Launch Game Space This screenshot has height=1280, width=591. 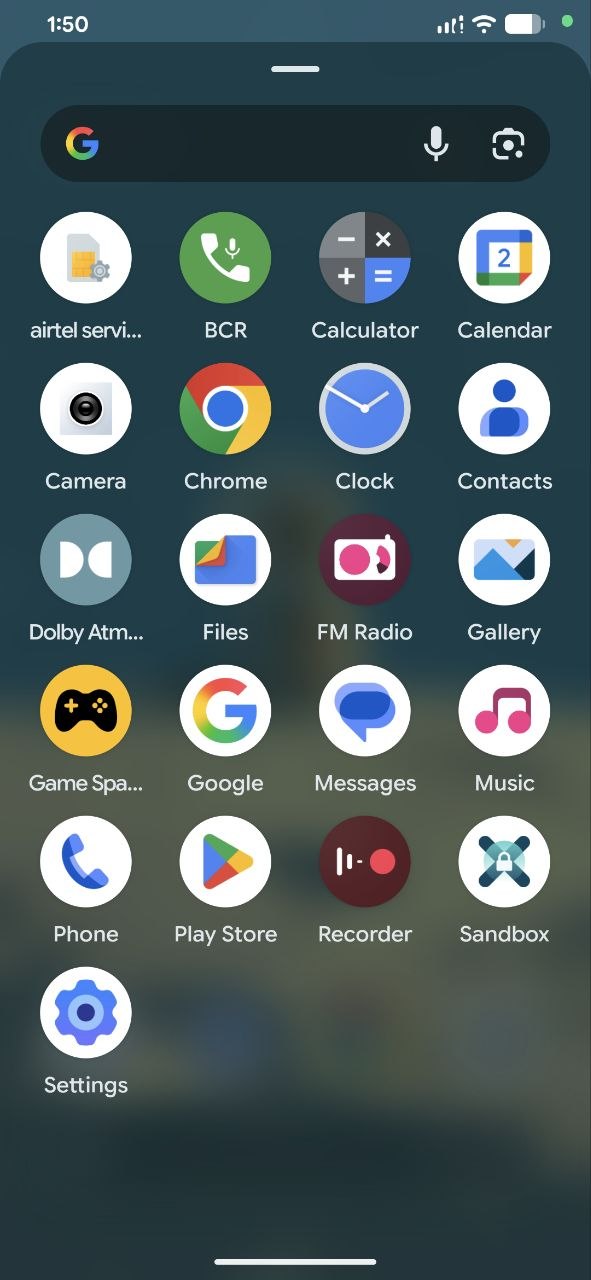coord(86,711)
